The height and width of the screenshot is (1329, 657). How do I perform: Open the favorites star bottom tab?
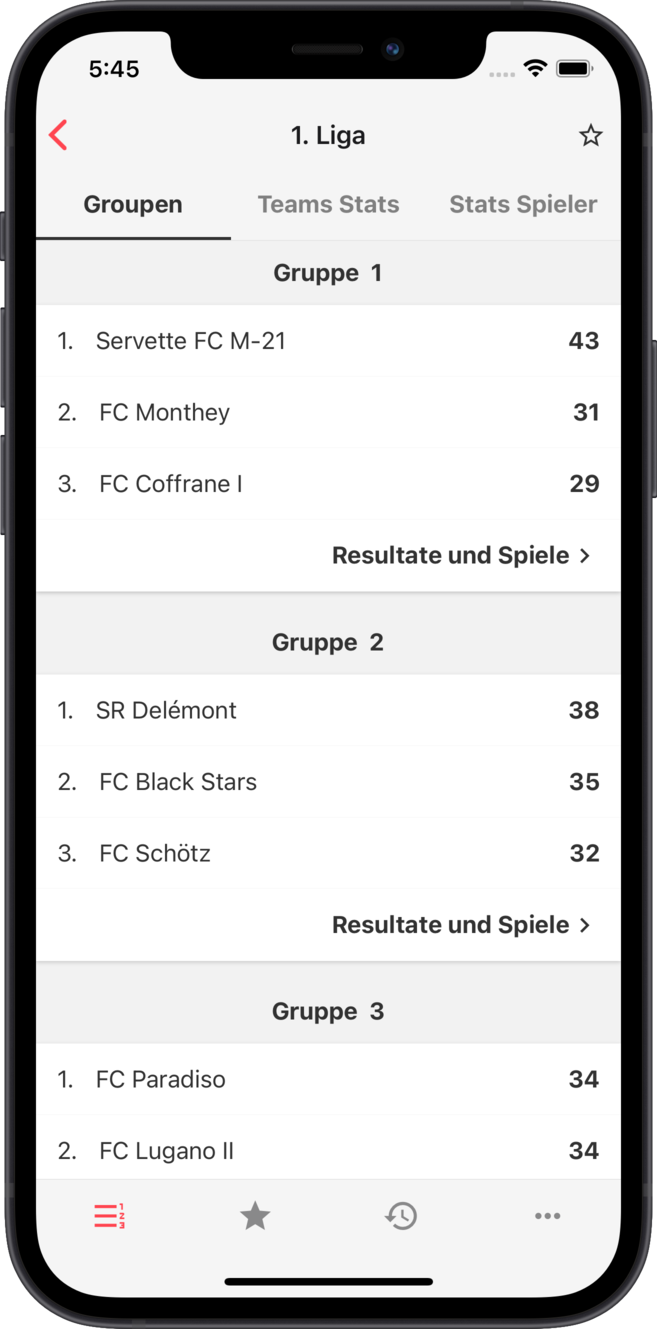click(255, 1216)
